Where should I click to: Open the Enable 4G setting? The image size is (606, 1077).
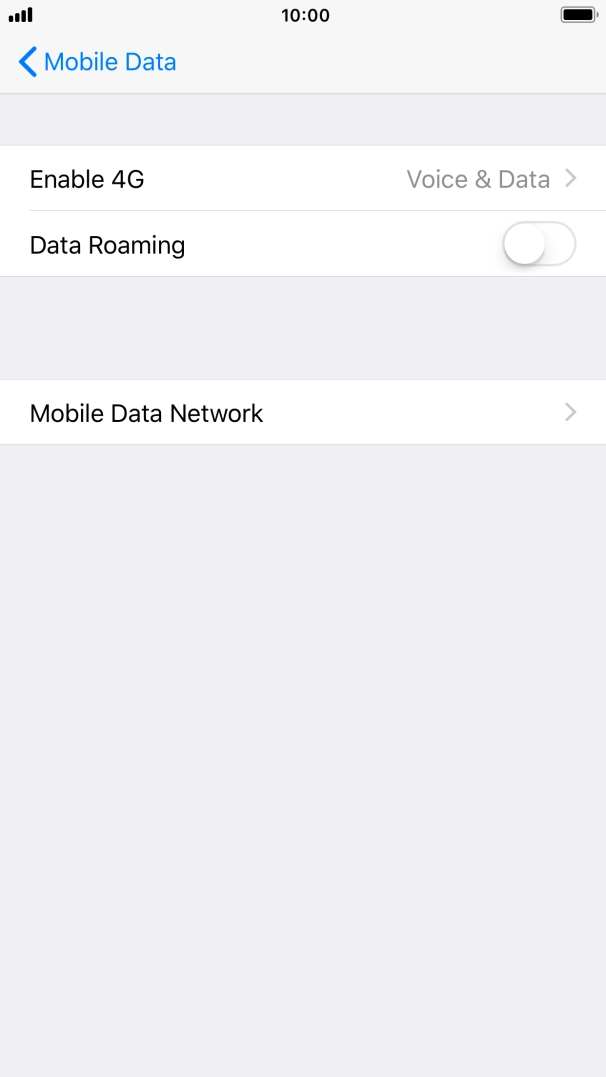303,179
